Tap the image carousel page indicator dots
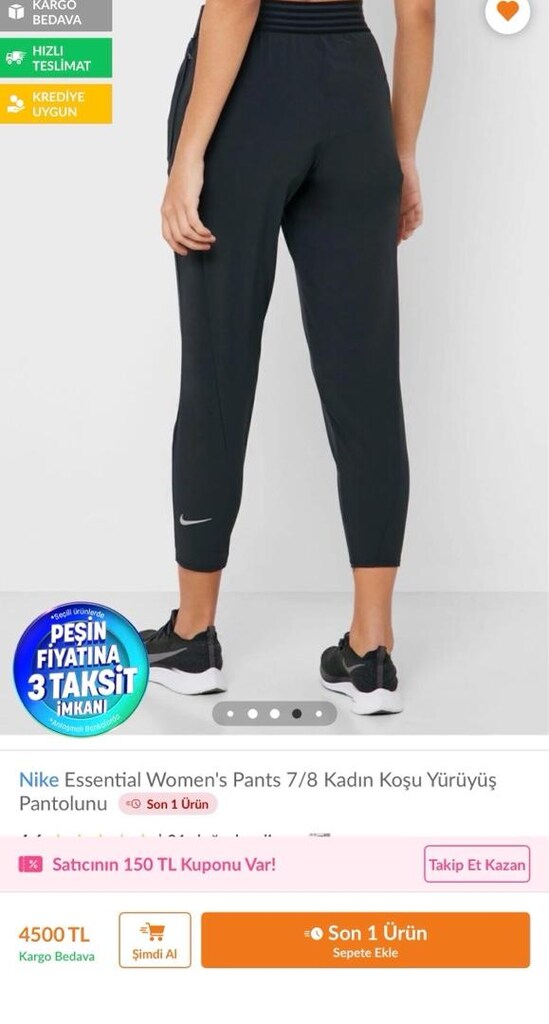Image resolution: width=549 pixels, height=1024 pixels. tap(275, 714)
